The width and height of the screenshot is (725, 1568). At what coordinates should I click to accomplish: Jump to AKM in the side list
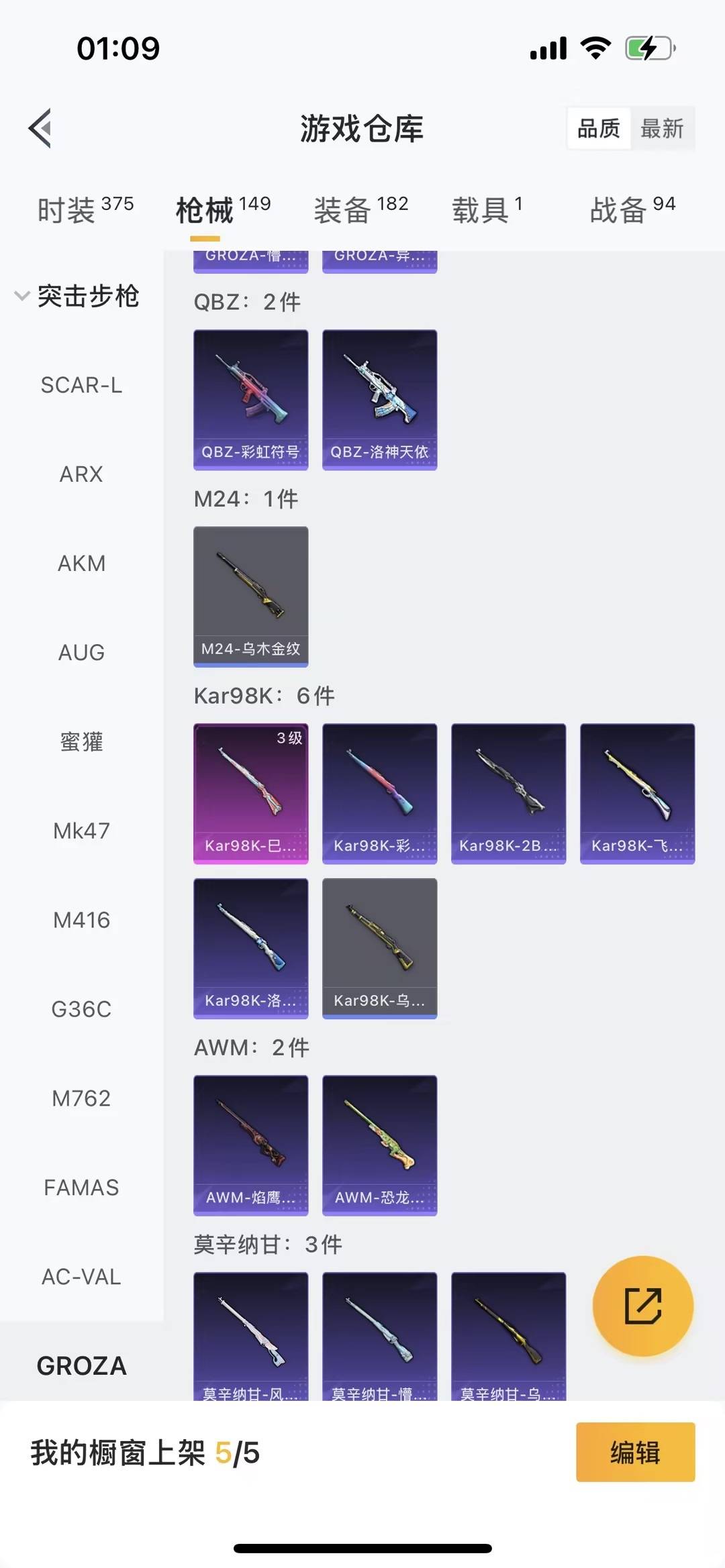(x=81, y=564)
